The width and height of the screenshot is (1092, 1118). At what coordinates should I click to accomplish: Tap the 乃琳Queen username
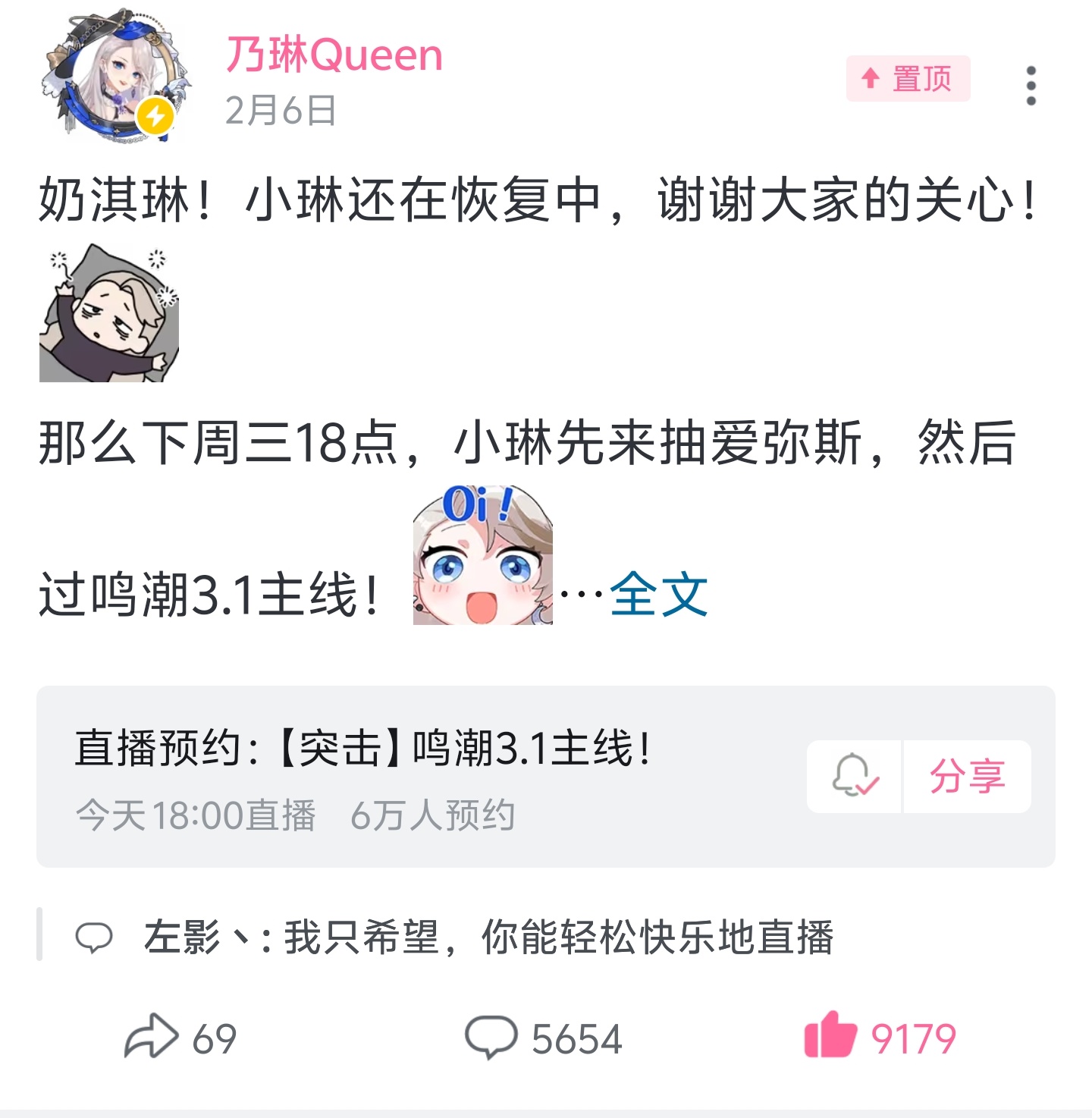[334, 55]
